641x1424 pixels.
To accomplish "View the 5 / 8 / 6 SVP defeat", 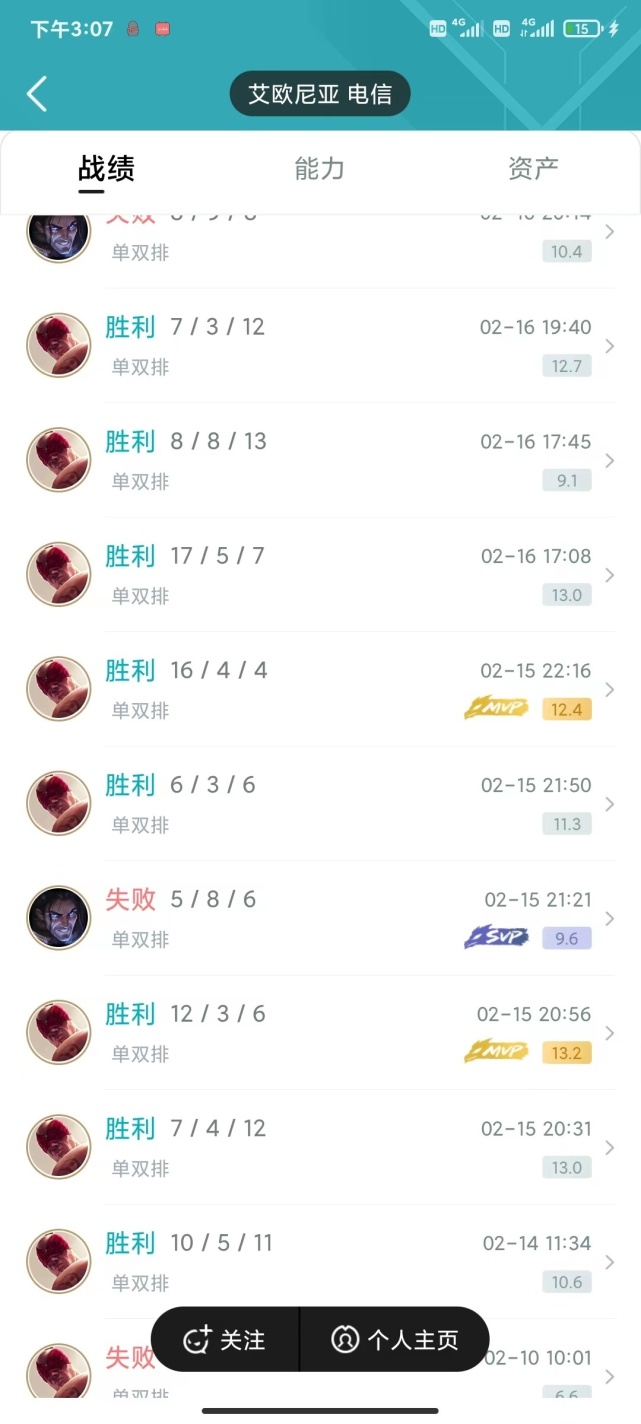I will coord(320,918).
